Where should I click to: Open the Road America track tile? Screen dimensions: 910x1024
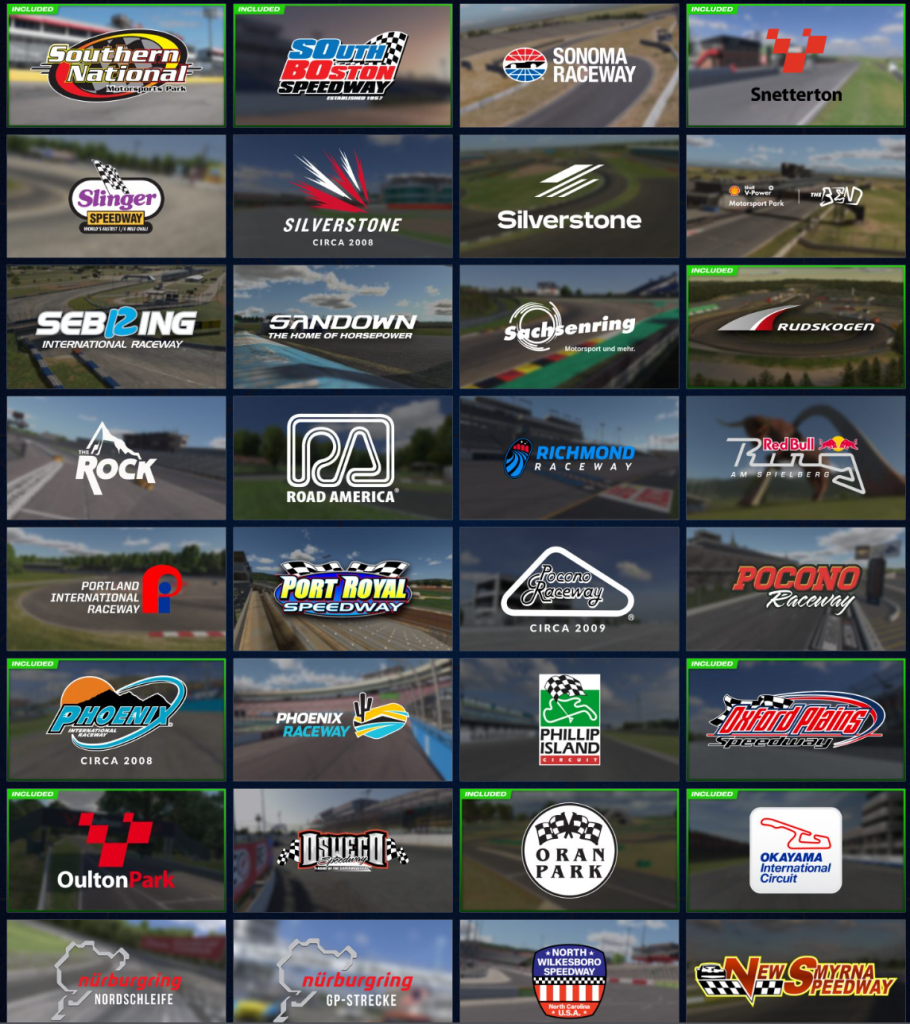coord(344,457)
